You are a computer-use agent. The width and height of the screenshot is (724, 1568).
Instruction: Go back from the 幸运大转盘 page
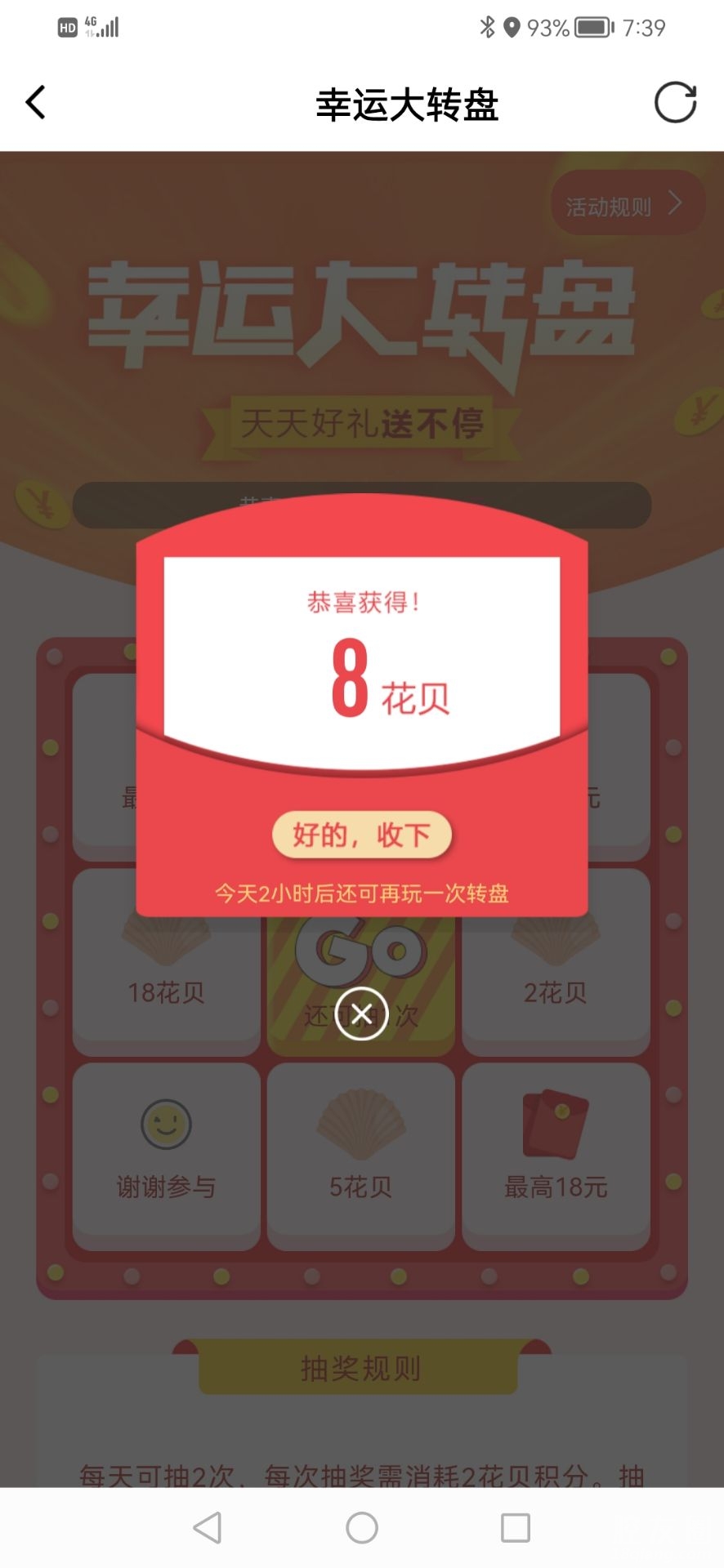pos(36,103)
